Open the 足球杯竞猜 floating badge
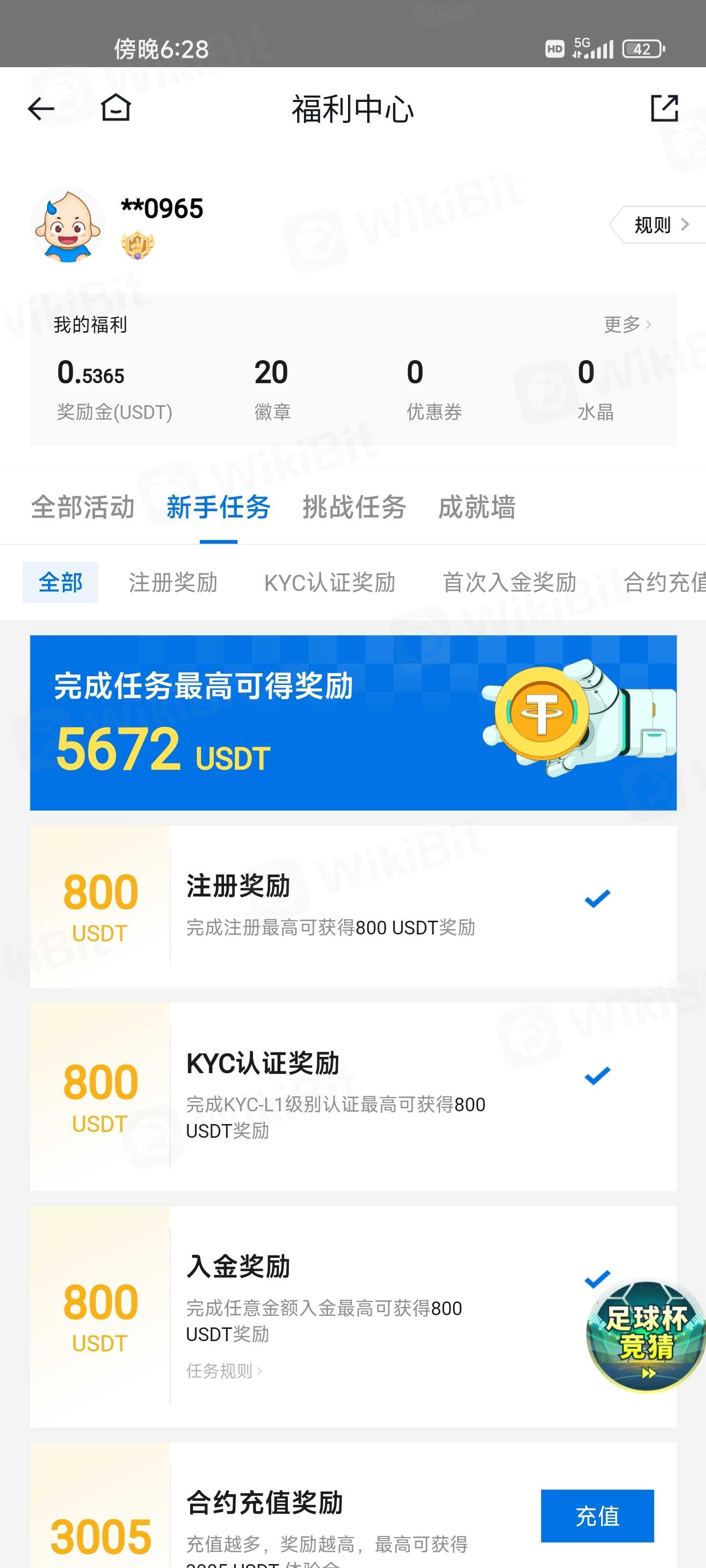Viewport: 706px width, 1568px height. point(646,1337)
